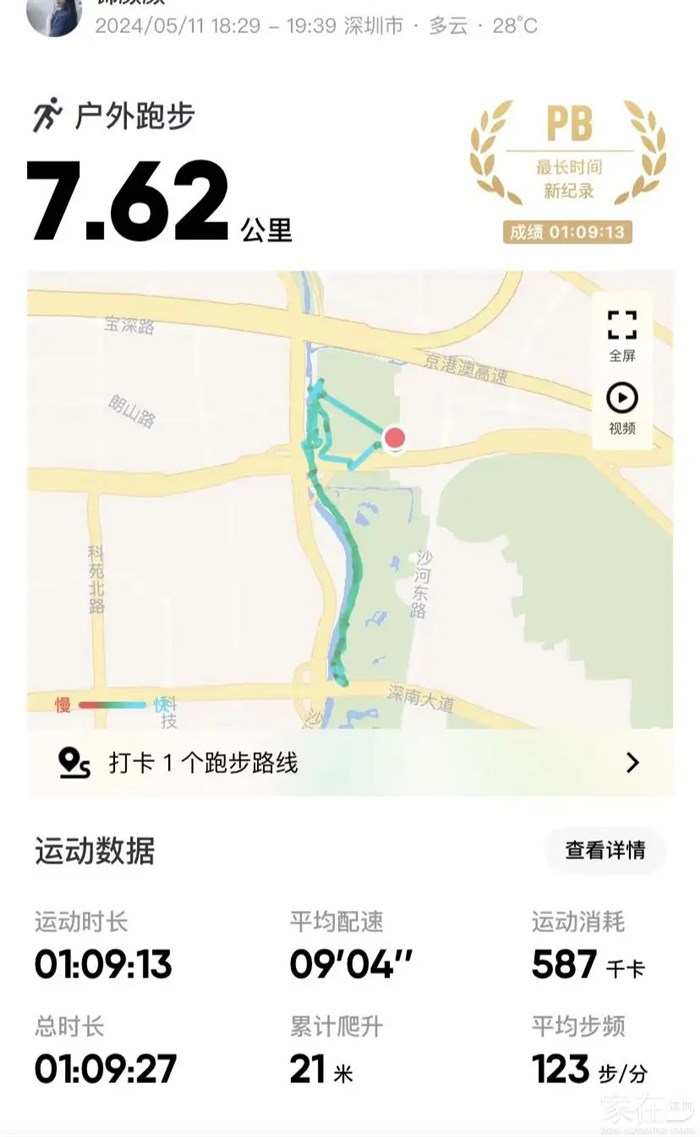Open the 打卡 1 个跑步路线 row
Viewport: 700px width, 1137px height.
tap(350, 763)
